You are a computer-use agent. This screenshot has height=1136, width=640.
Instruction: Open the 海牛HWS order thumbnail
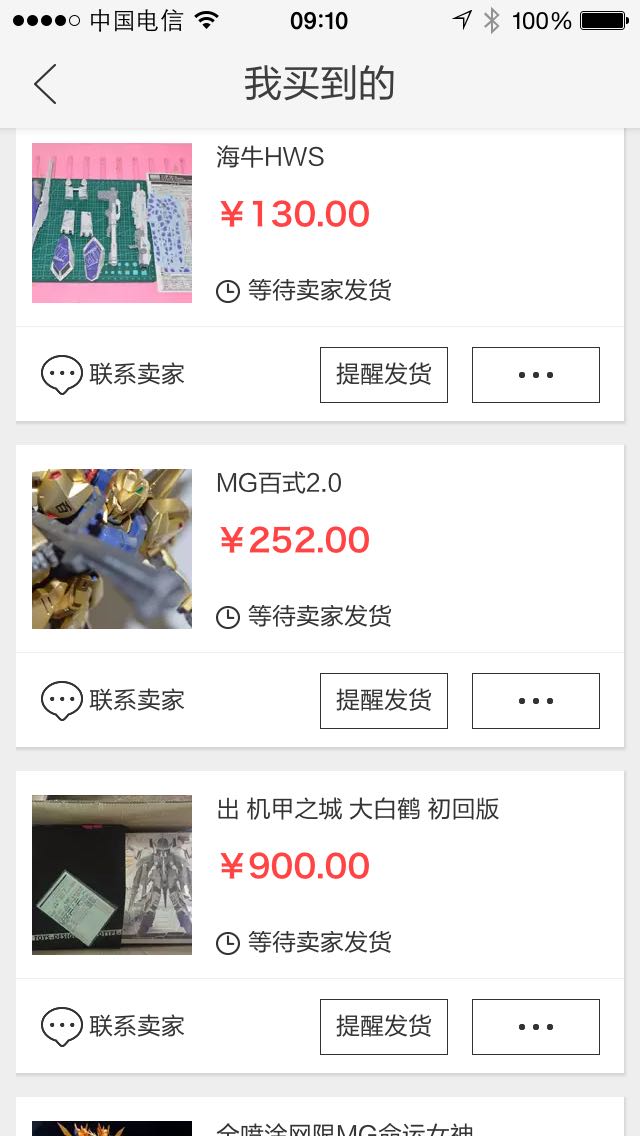point(112,222)
